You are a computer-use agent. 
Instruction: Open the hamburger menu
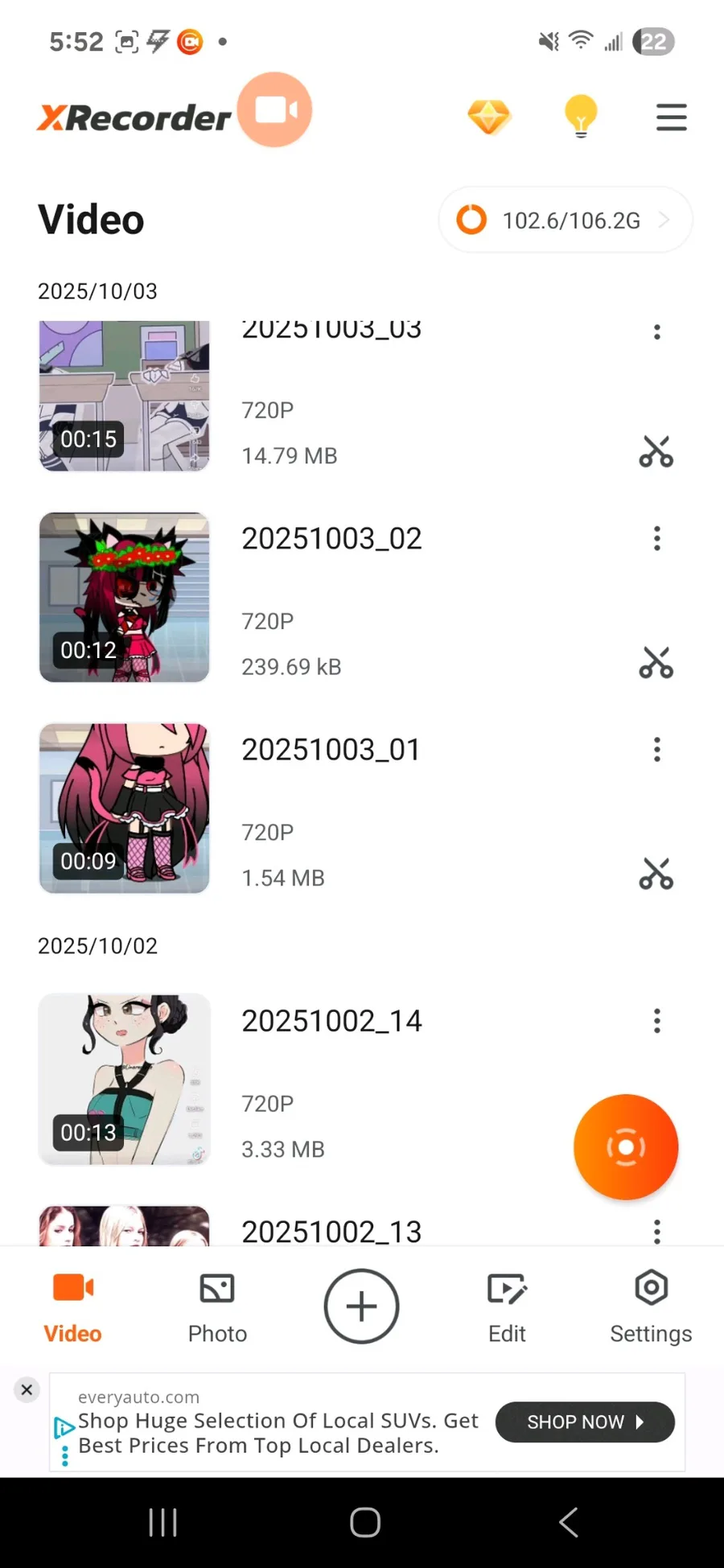click(671, 117)
